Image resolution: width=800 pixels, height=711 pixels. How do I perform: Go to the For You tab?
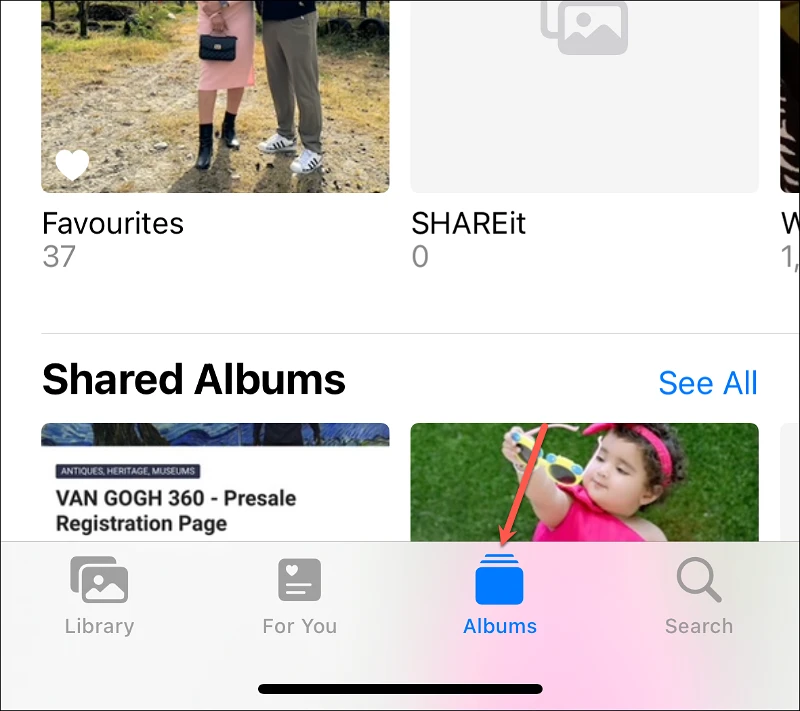point(299,597)
